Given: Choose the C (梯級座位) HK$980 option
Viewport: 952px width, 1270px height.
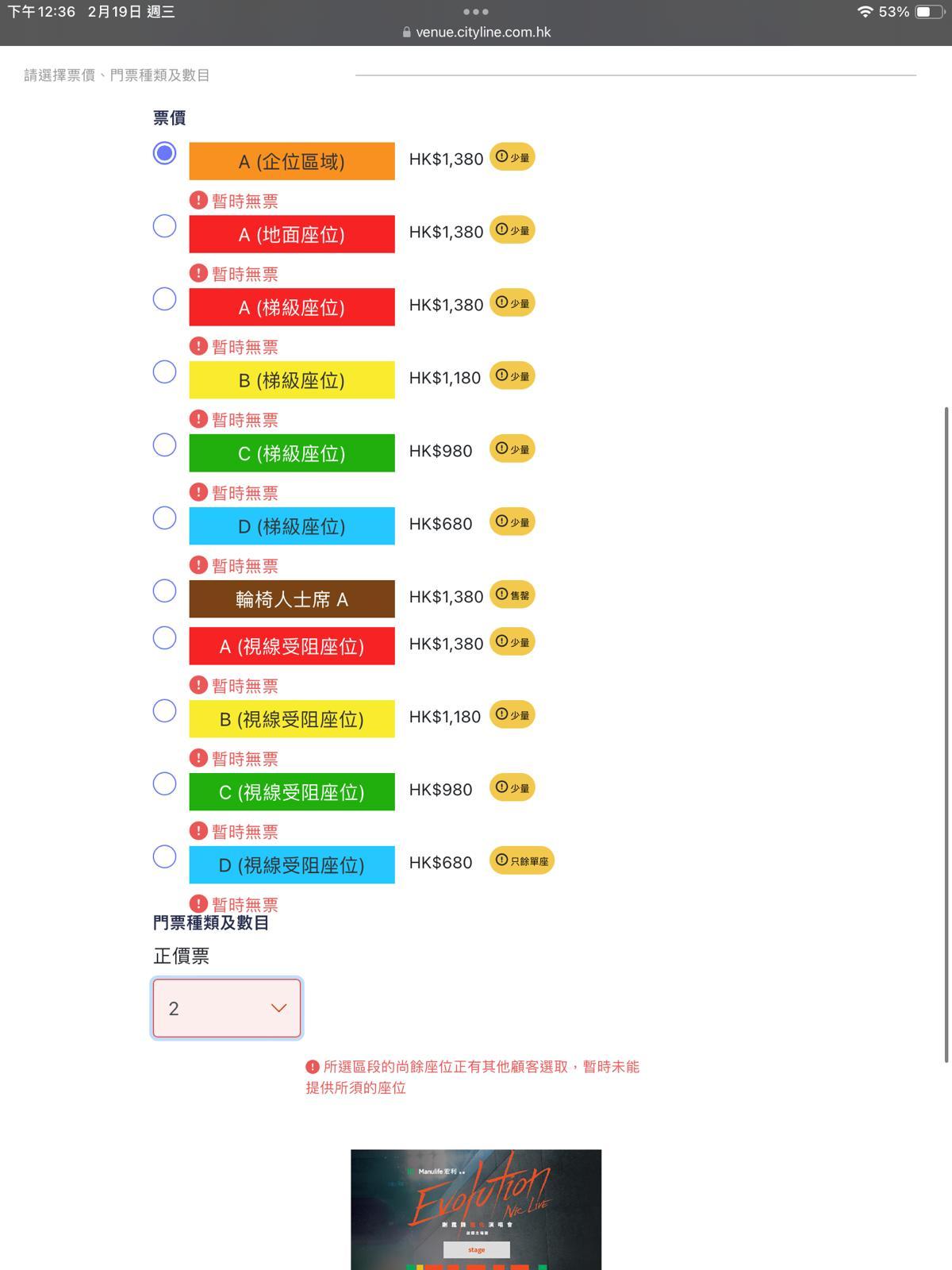Looking at the screenshot, I should [x=164, y=445].
